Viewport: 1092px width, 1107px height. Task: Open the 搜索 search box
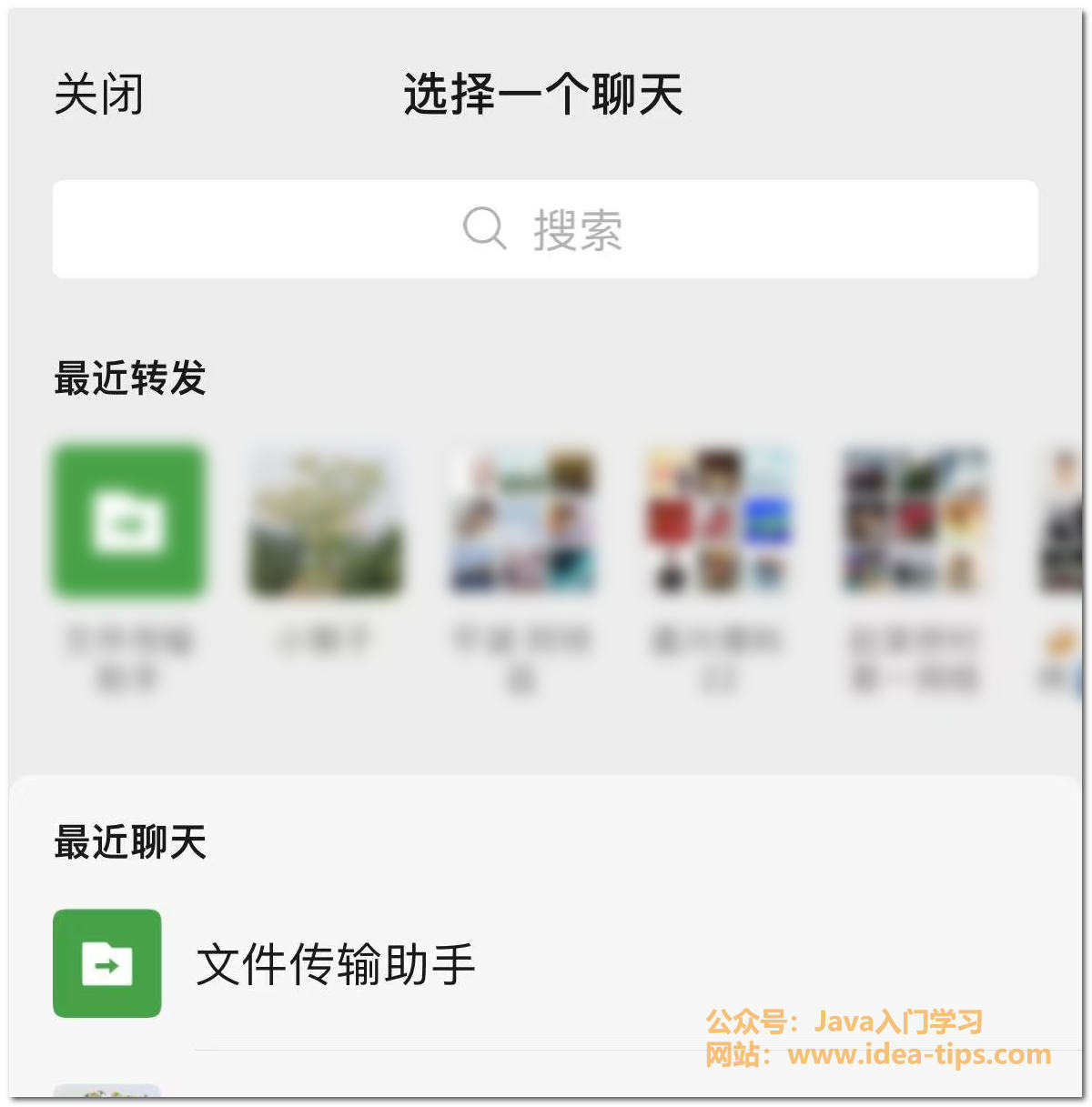coord(544,229)
